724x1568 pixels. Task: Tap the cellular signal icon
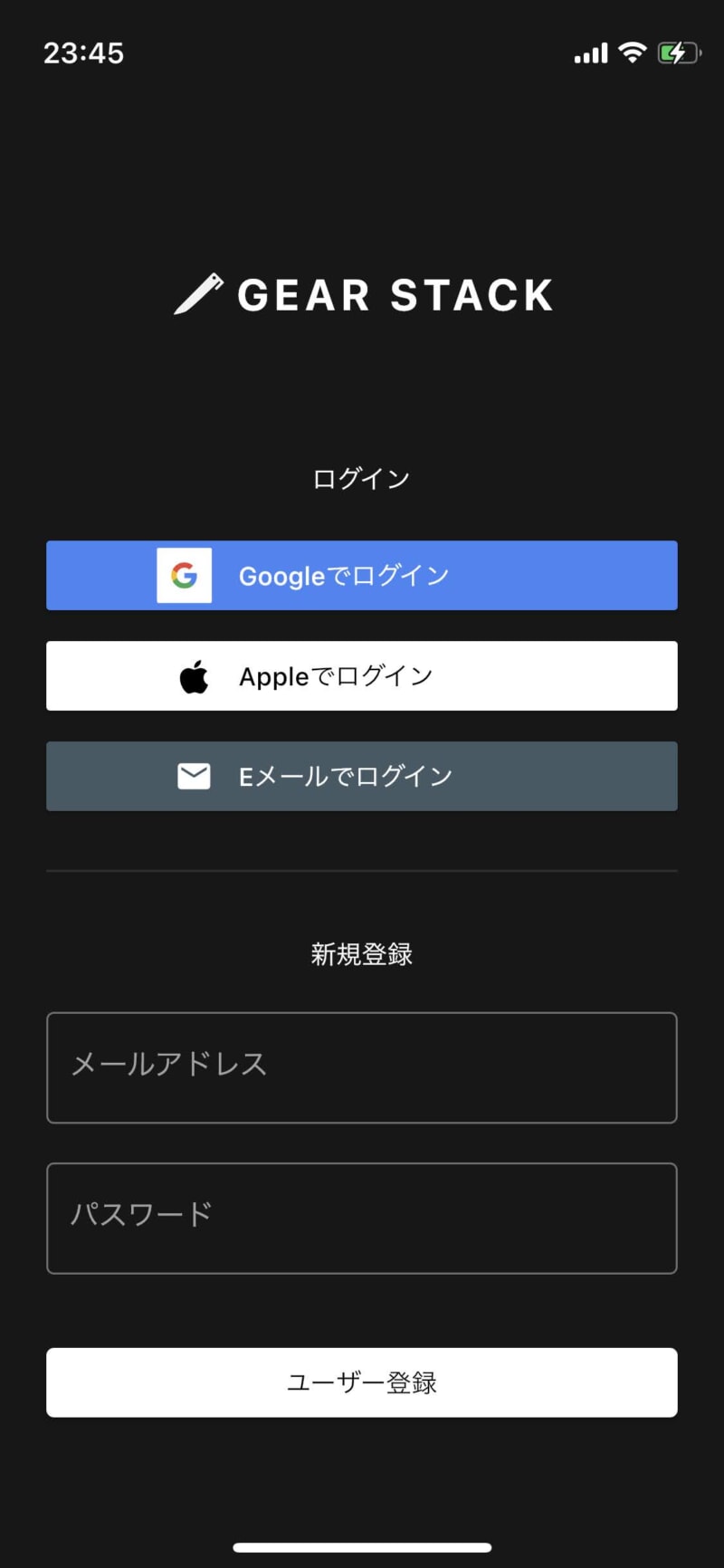point(589,53)
